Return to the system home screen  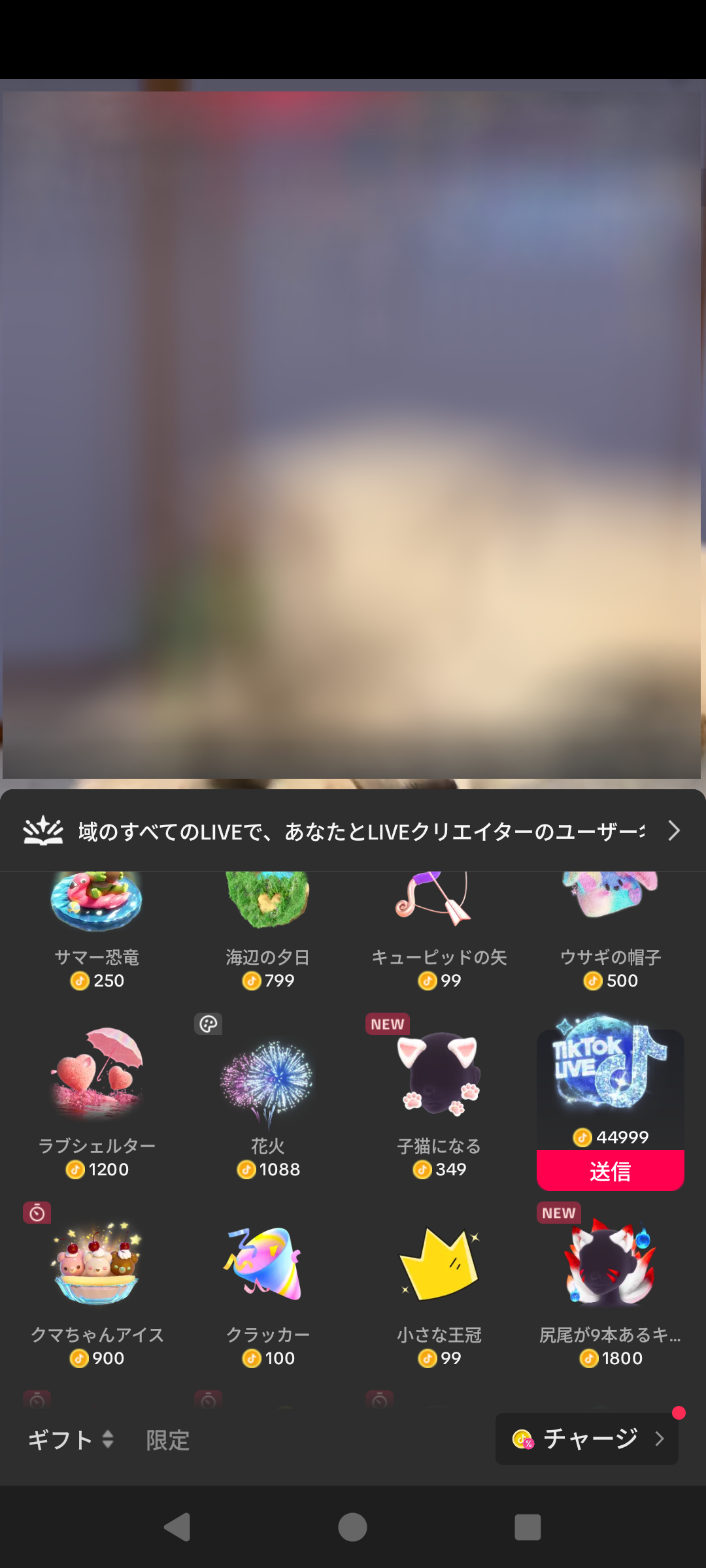coord(352,1527)
